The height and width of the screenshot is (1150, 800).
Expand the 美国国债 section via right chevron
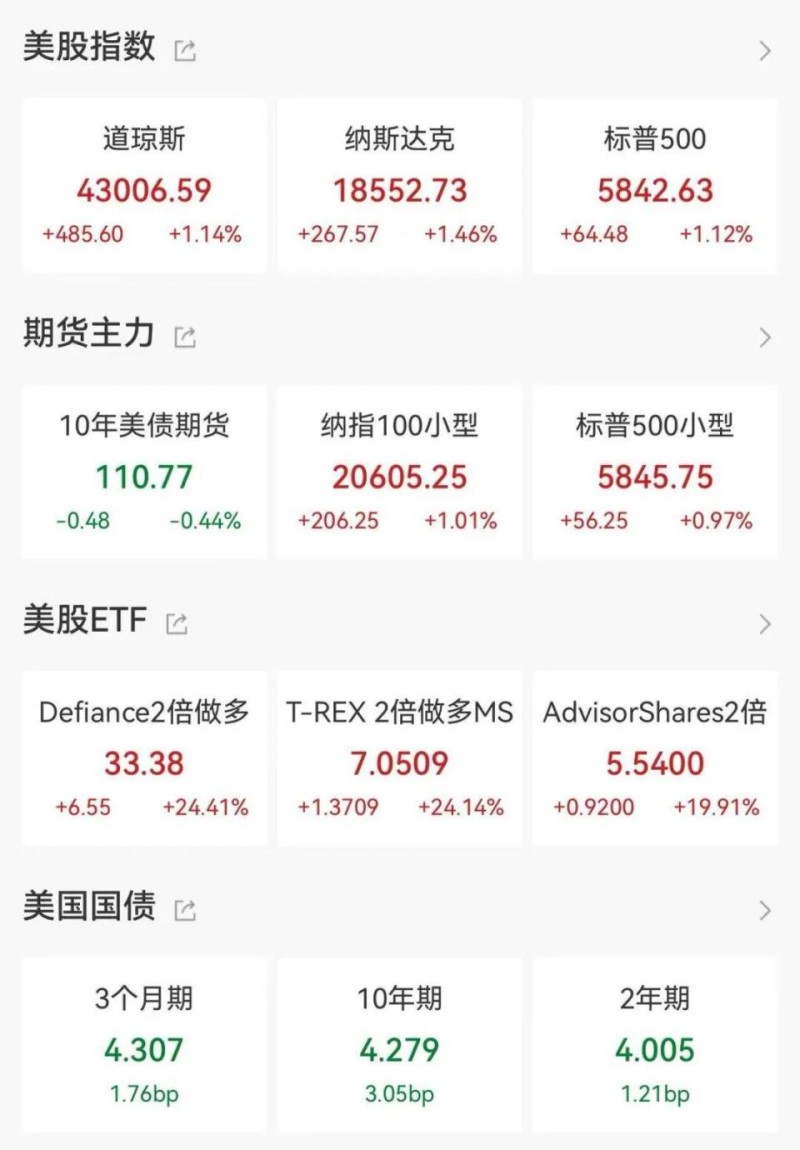[x=764, y=909]
